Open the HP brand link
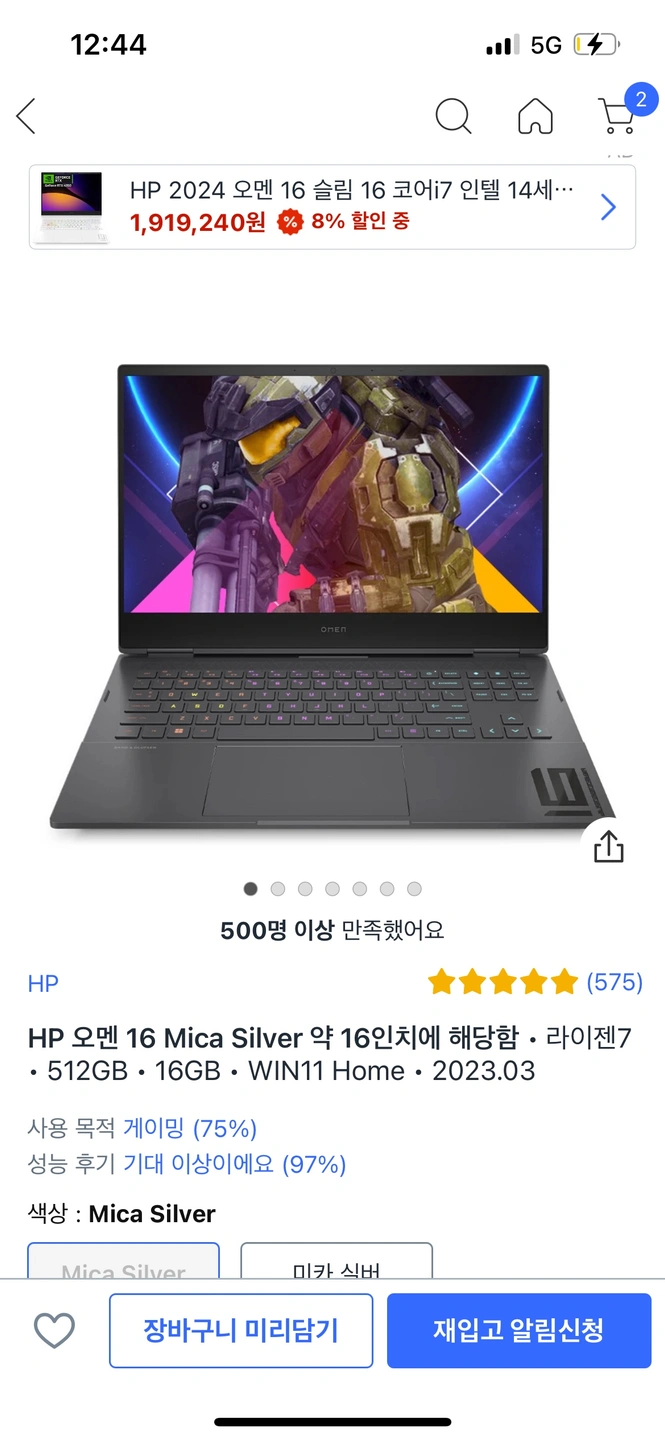The width and height of the screenshot is (665, 1440). (43, 983)
